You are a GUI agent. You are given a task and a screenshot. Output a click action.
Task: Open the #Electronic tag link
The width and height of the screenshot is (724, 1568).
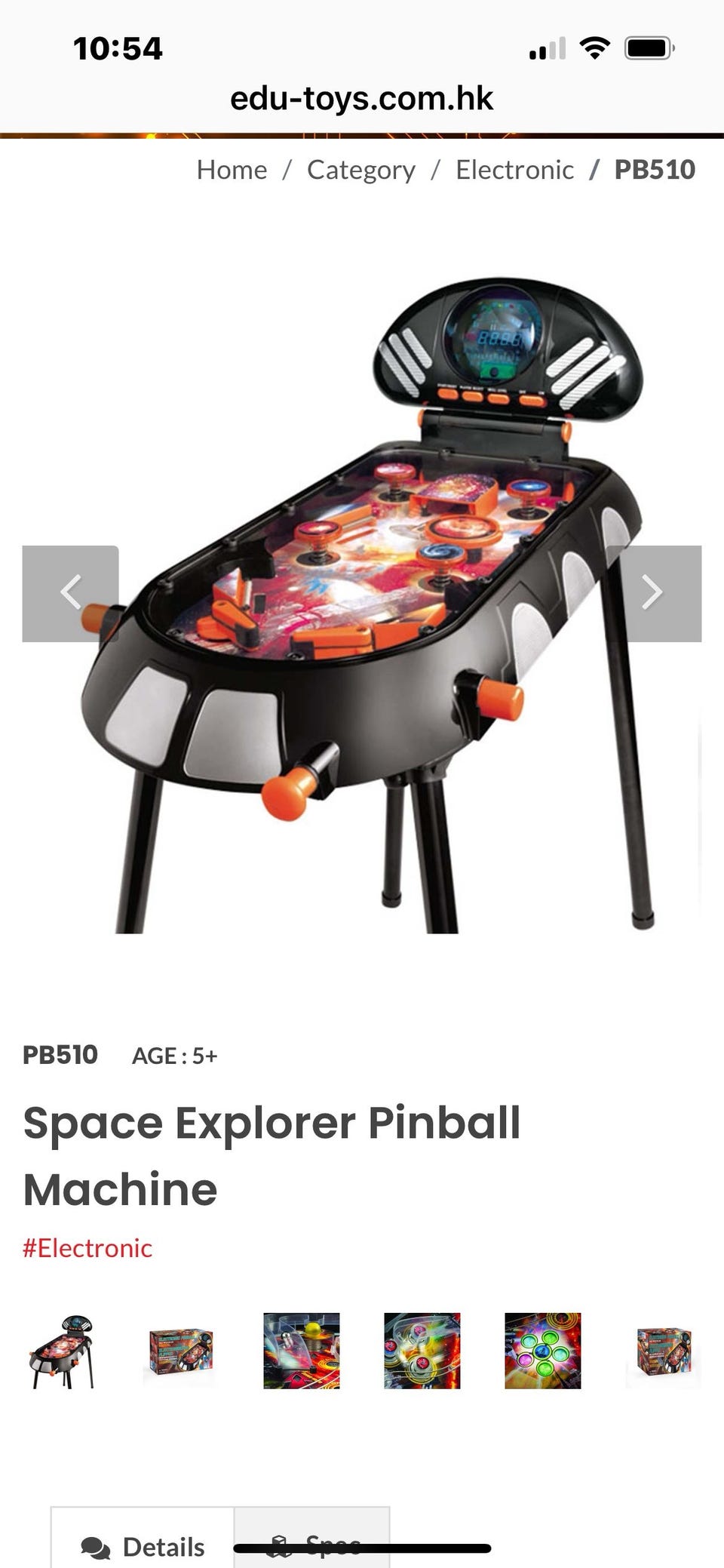point(87,1248)
